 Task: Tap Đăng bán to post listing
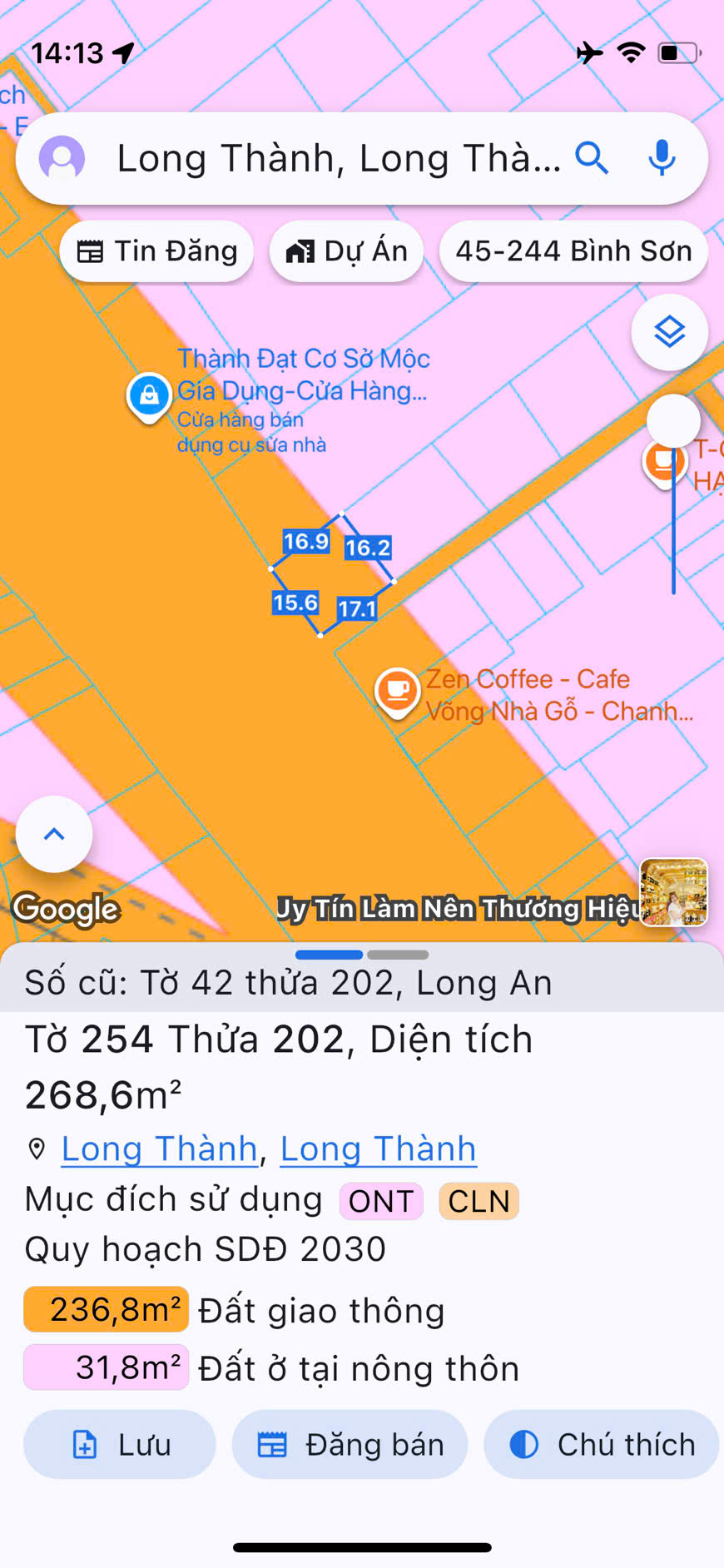tap(350, 1444)
